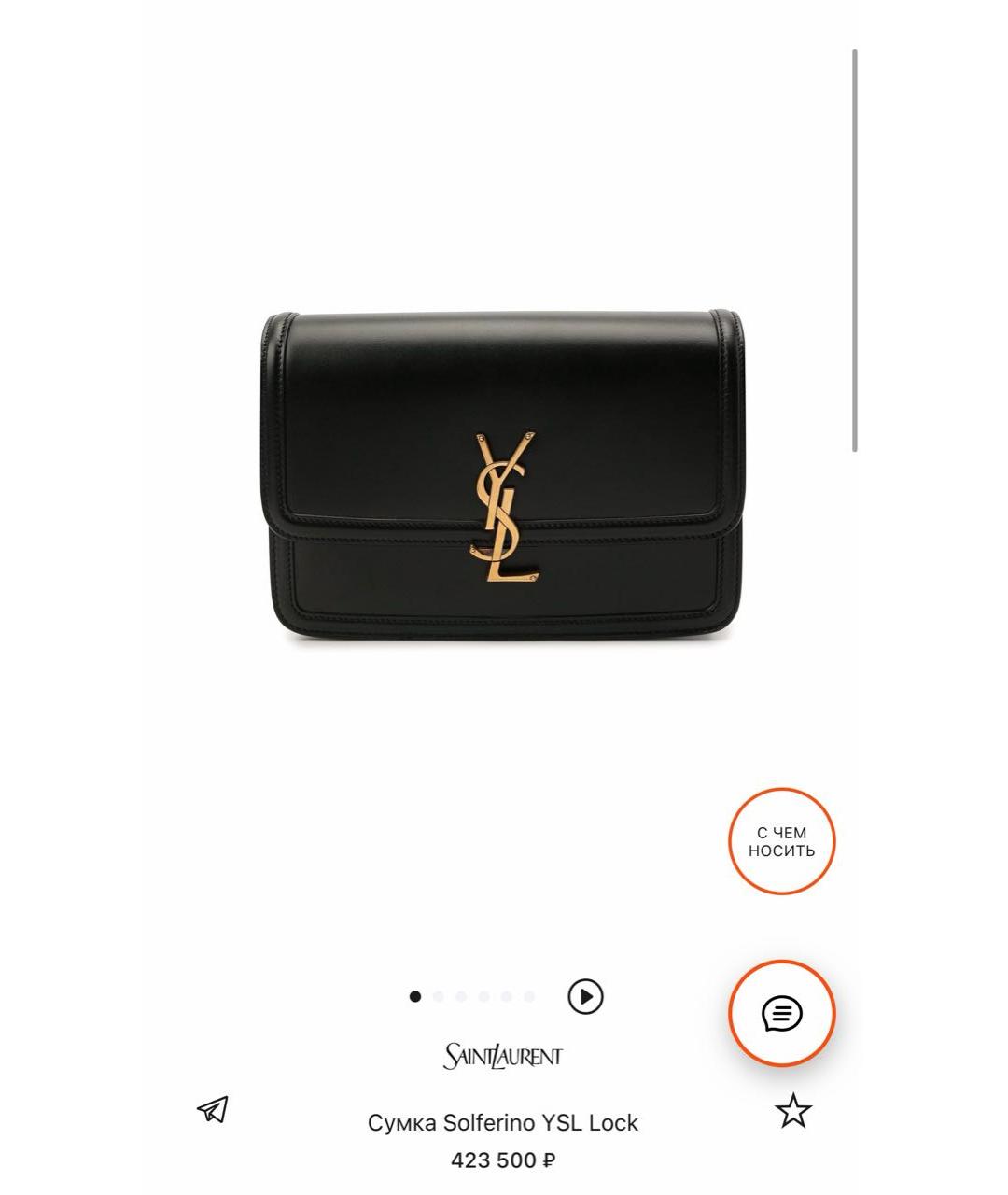This screenshot has height=1195, width=1008.
Task: Open the chat support bubble
Action: (781, 1013)
